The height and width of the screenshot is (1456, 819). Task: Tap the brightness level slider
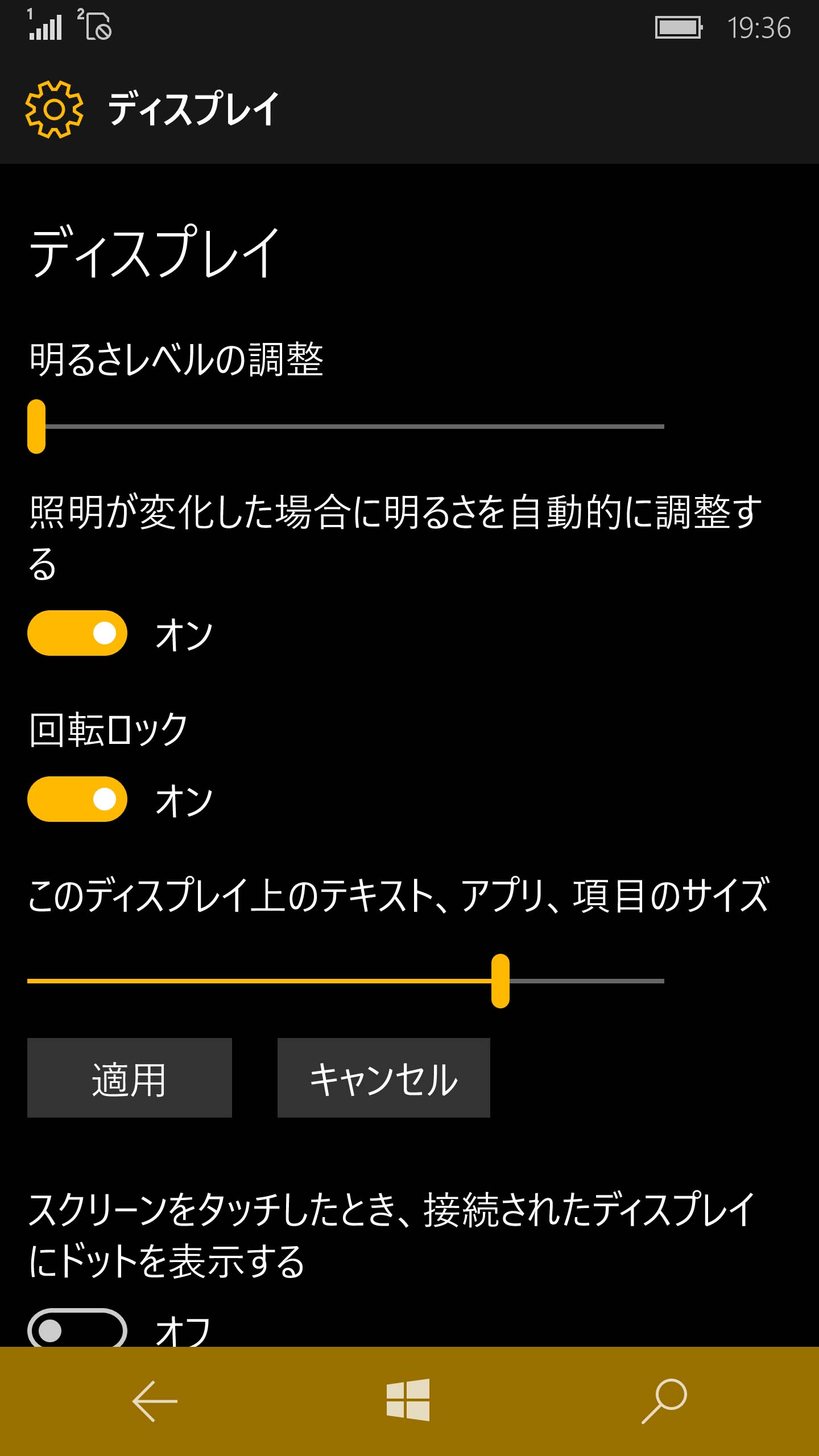346,427
